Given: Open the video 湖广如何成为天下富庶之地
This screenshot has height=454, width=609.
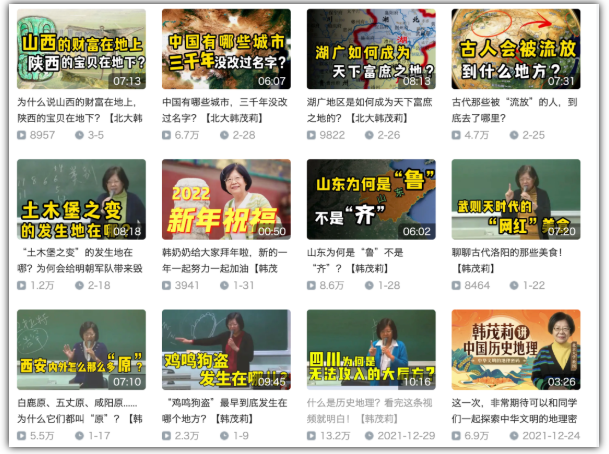Looking at the screenshot, I should [x=371, y=50].
